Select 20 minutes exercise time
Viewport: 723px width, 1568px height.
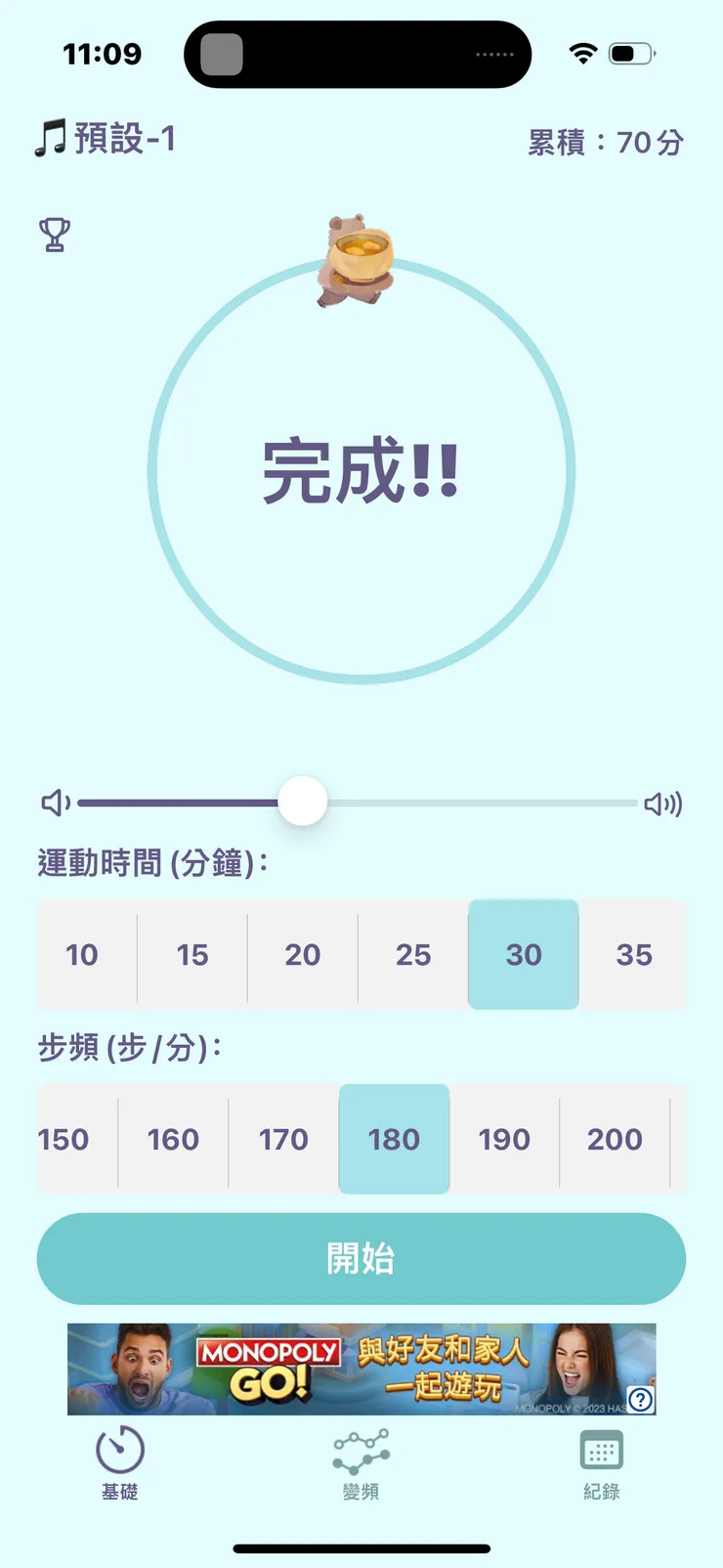[303, 955]
